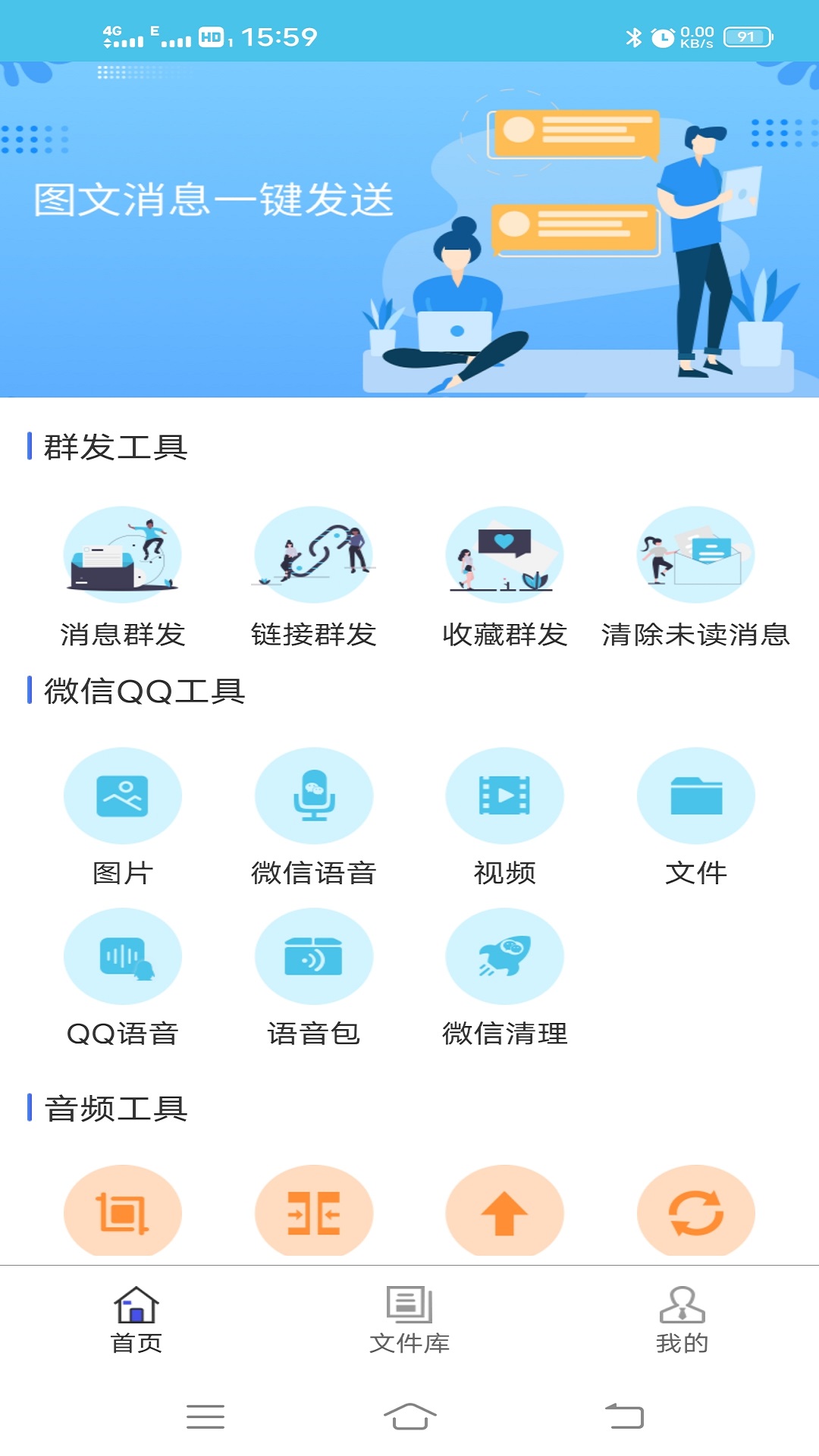
Task: Open the 文件 file tool
Action: click(x=695, y=795)
